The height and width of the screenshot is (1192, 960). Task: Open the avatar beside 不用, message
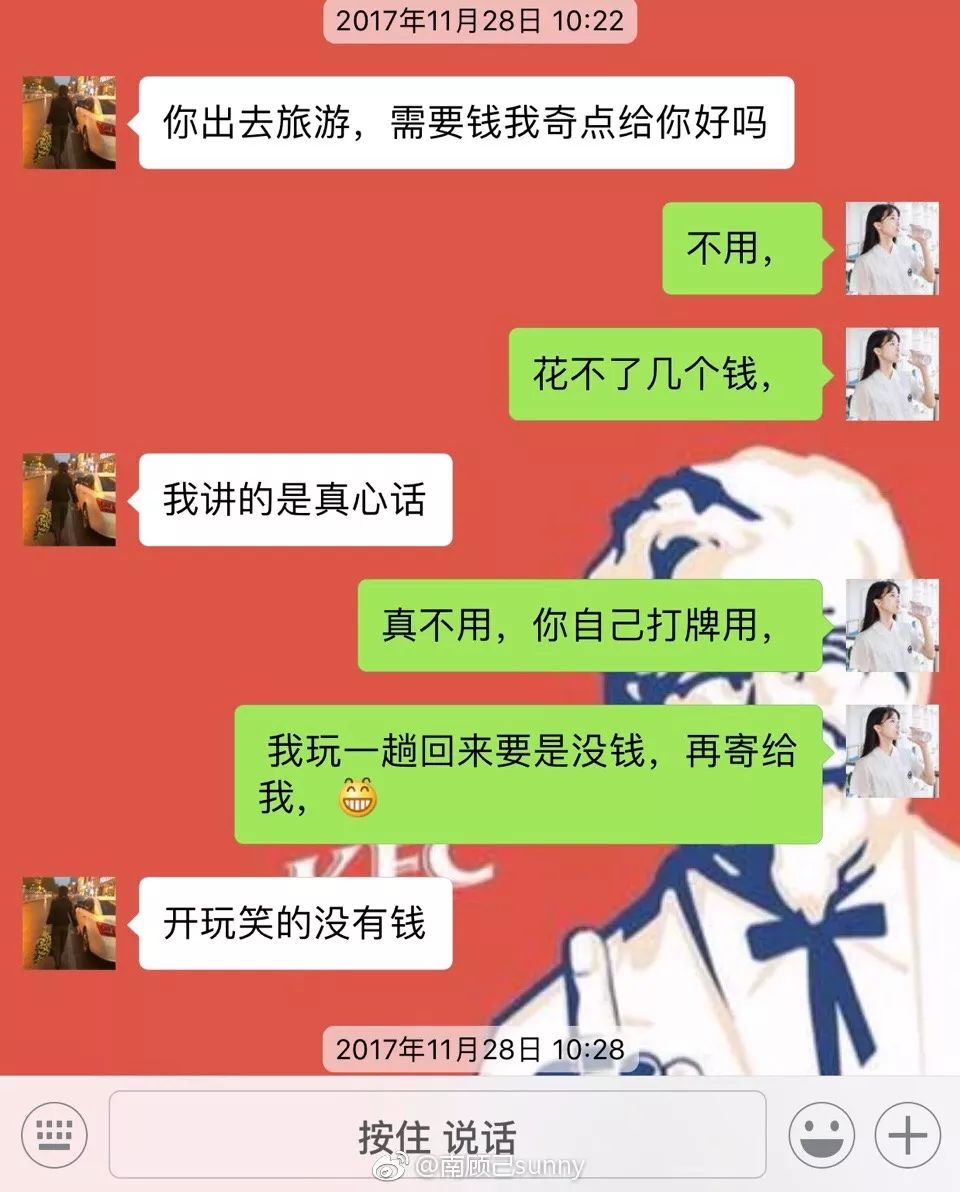coord(892,248)
